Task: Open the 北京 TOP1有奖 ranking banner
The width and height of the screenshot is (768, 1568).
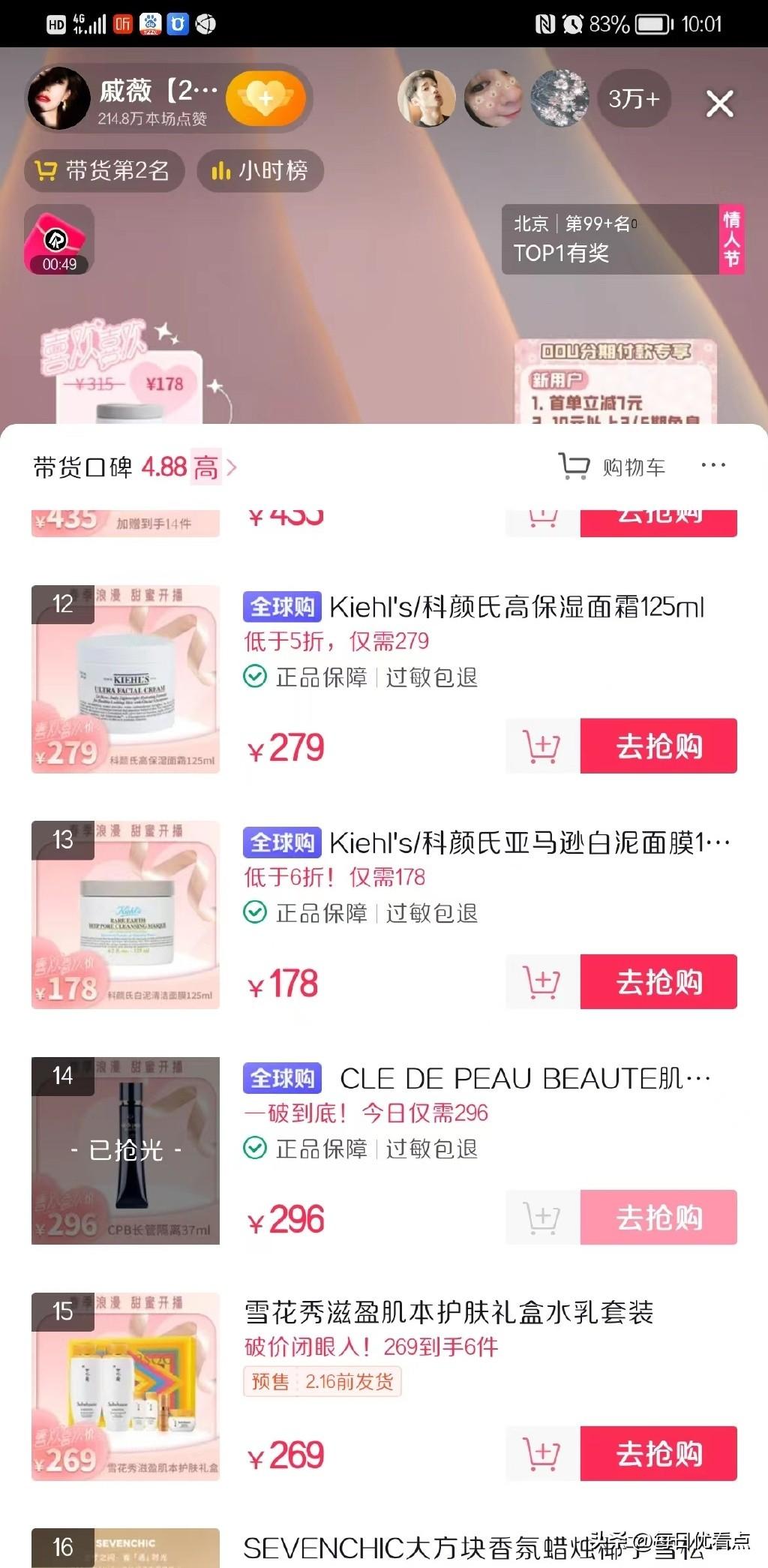Action: click(609, 239)
